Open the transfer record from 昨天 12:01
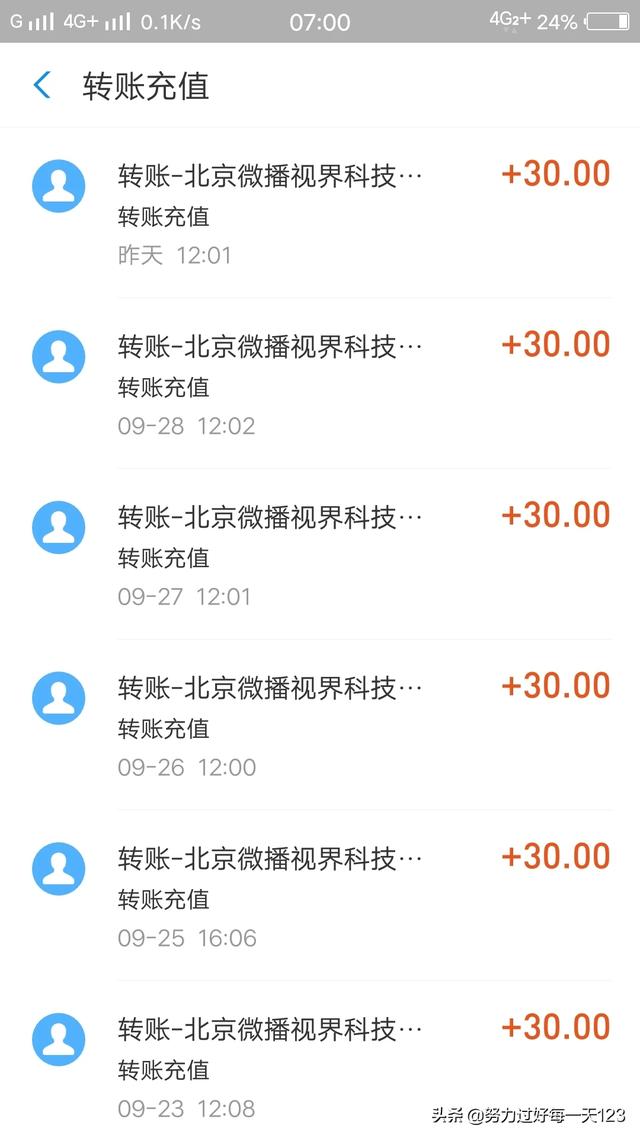640x1138 pixels. pos(320,213)
